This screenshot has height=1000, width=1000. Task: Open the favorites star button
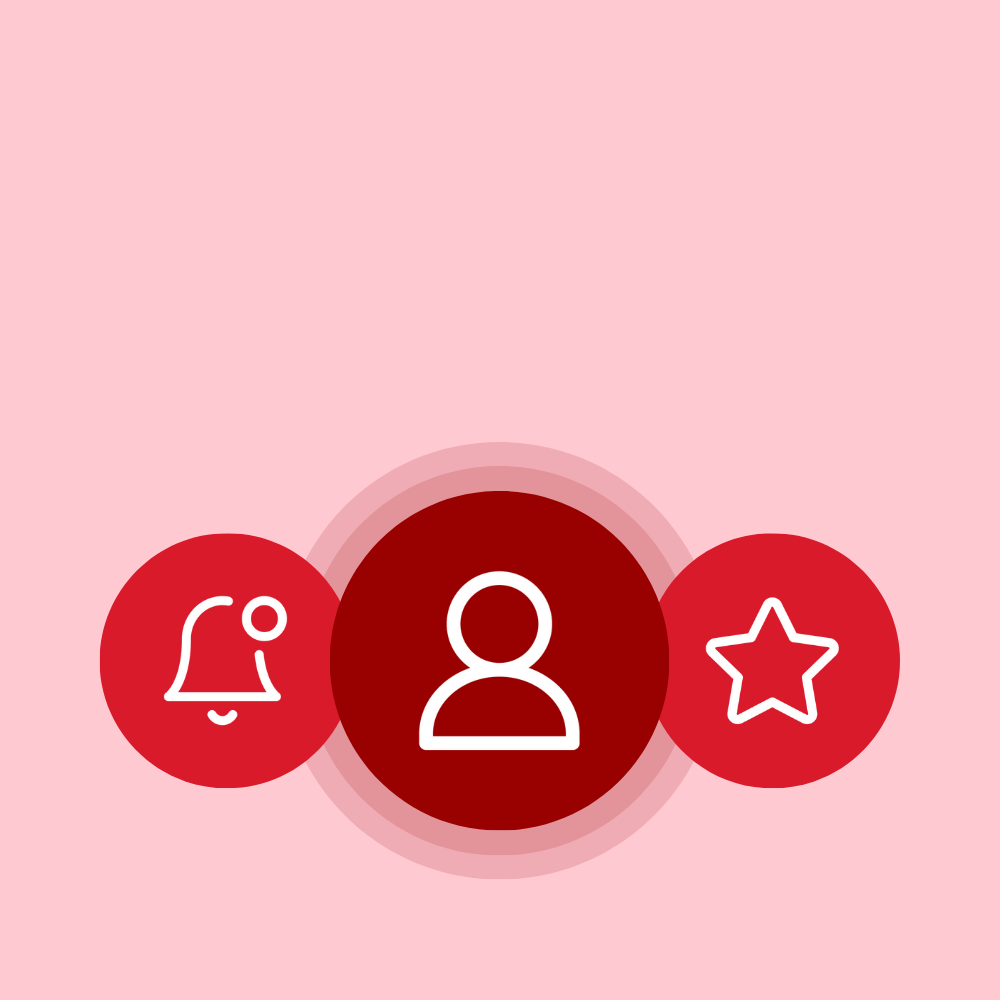point(773,661)
